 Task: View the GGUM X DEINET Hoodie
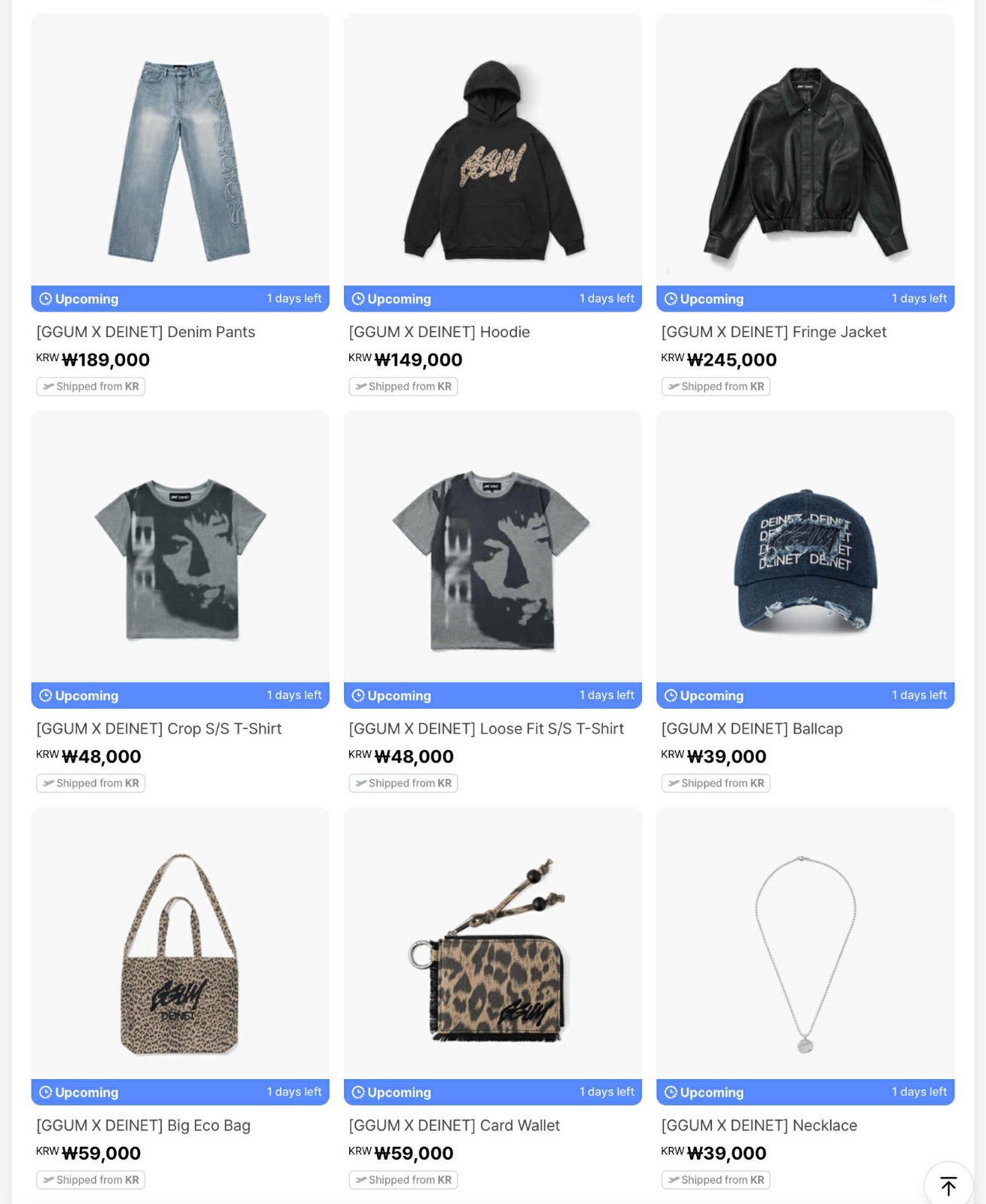pos(492,162)
